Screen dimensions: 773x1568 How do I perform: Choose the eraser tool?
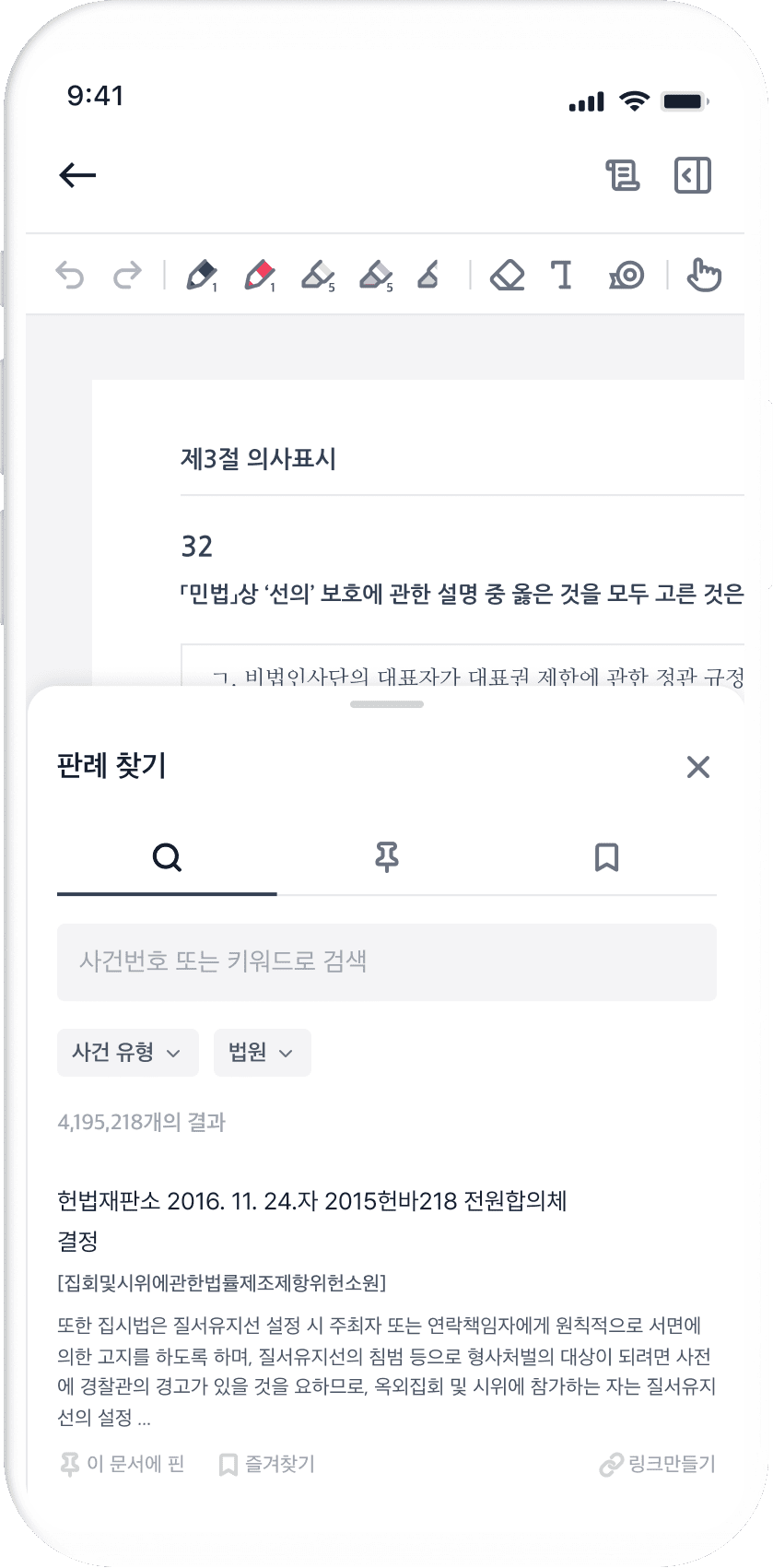click(507, 275)
